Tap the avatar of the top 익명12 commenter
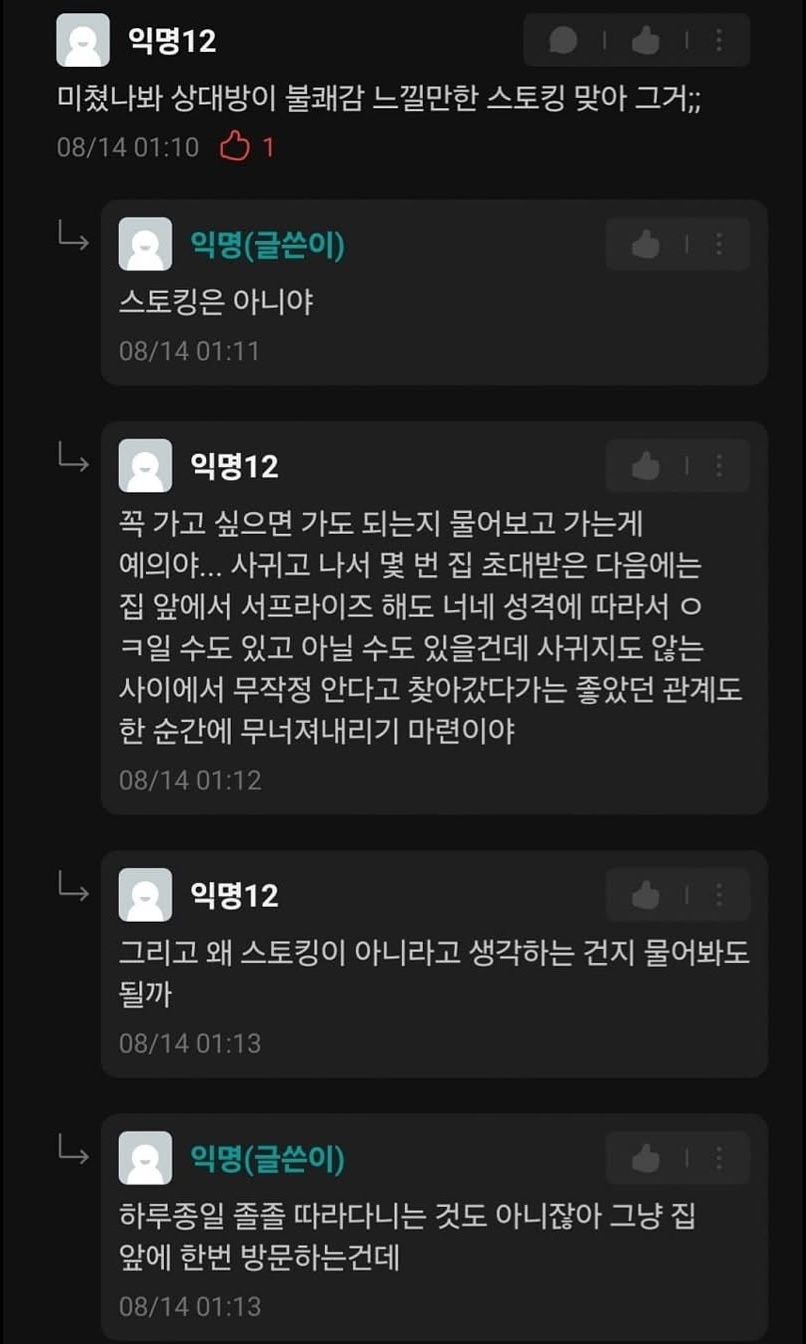The height and width of the screenshot is (1344, 806). pyautogui.click(x=84, y=38)
